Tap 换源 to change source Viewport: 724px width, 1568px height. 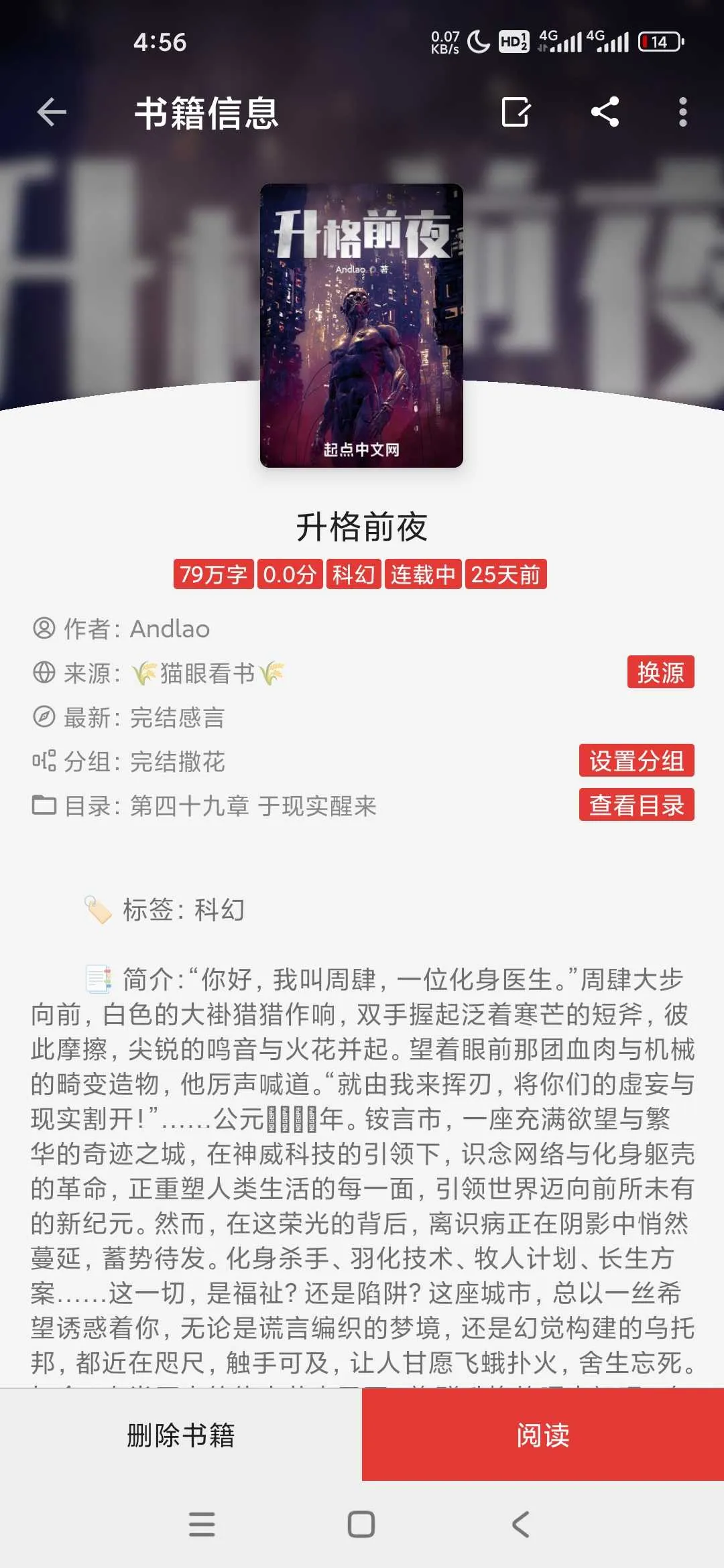[660, 672]
